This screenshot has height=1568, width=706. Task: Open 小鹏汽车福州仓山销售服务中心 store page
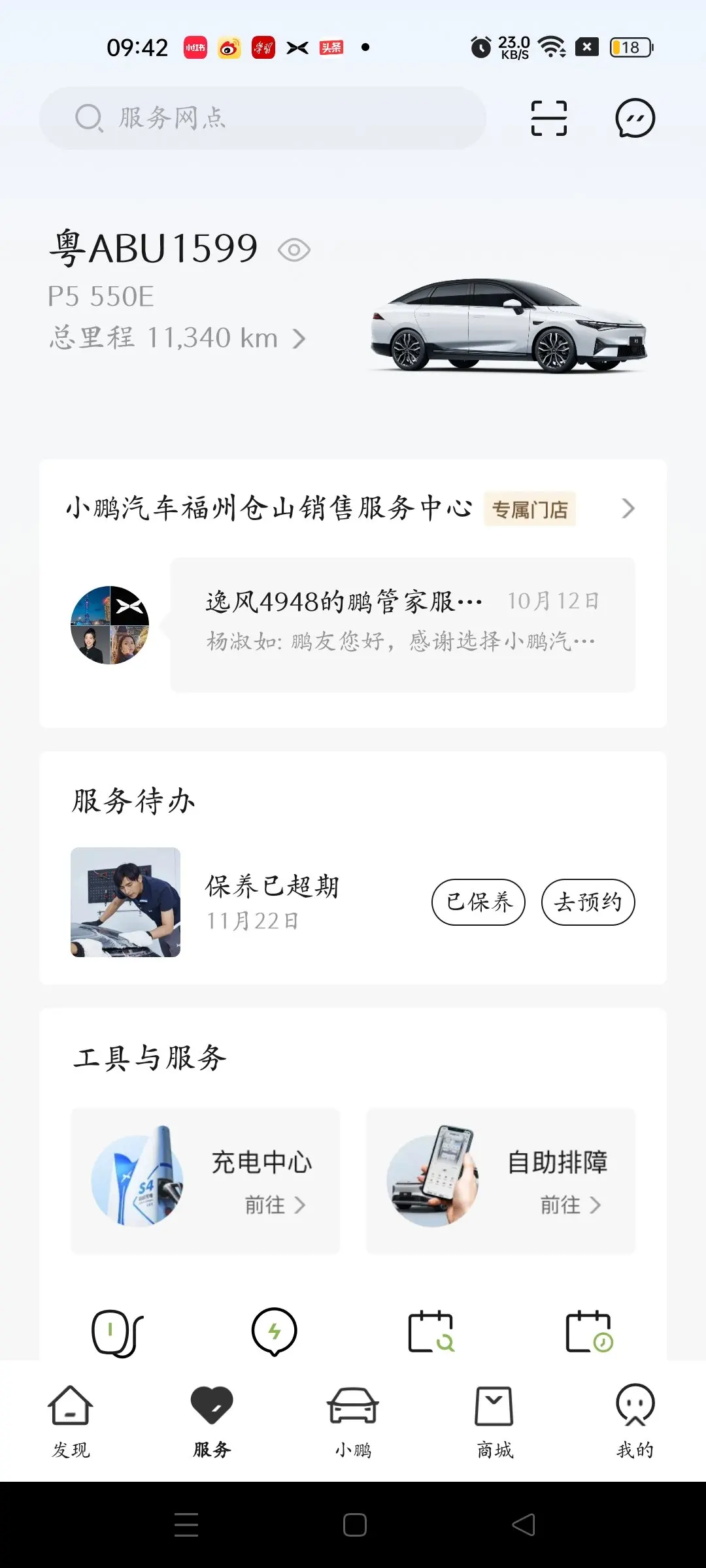pyautogui.click(x=350, y=508)
